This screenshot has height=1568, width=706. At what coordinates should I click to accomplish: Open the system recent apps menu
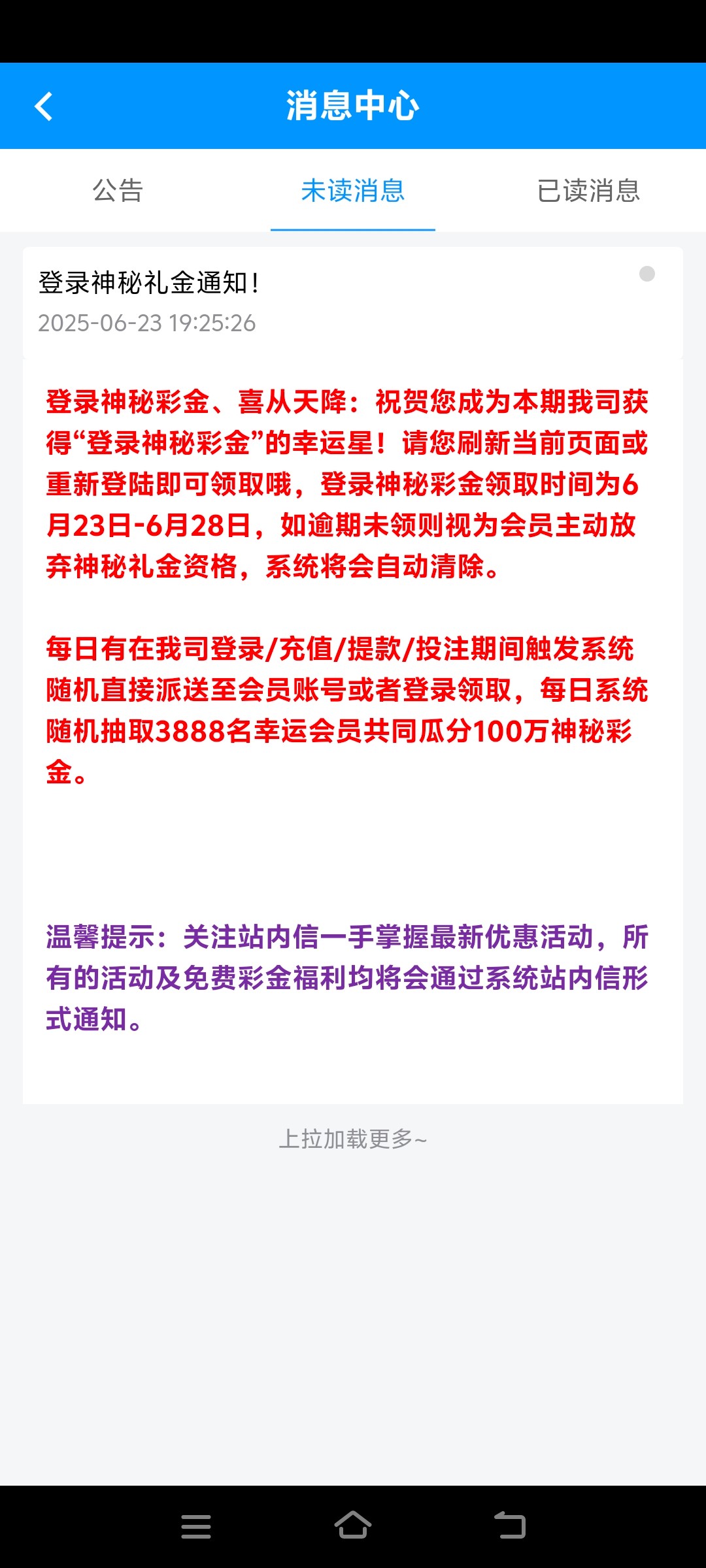click(x=195, y=1526)
